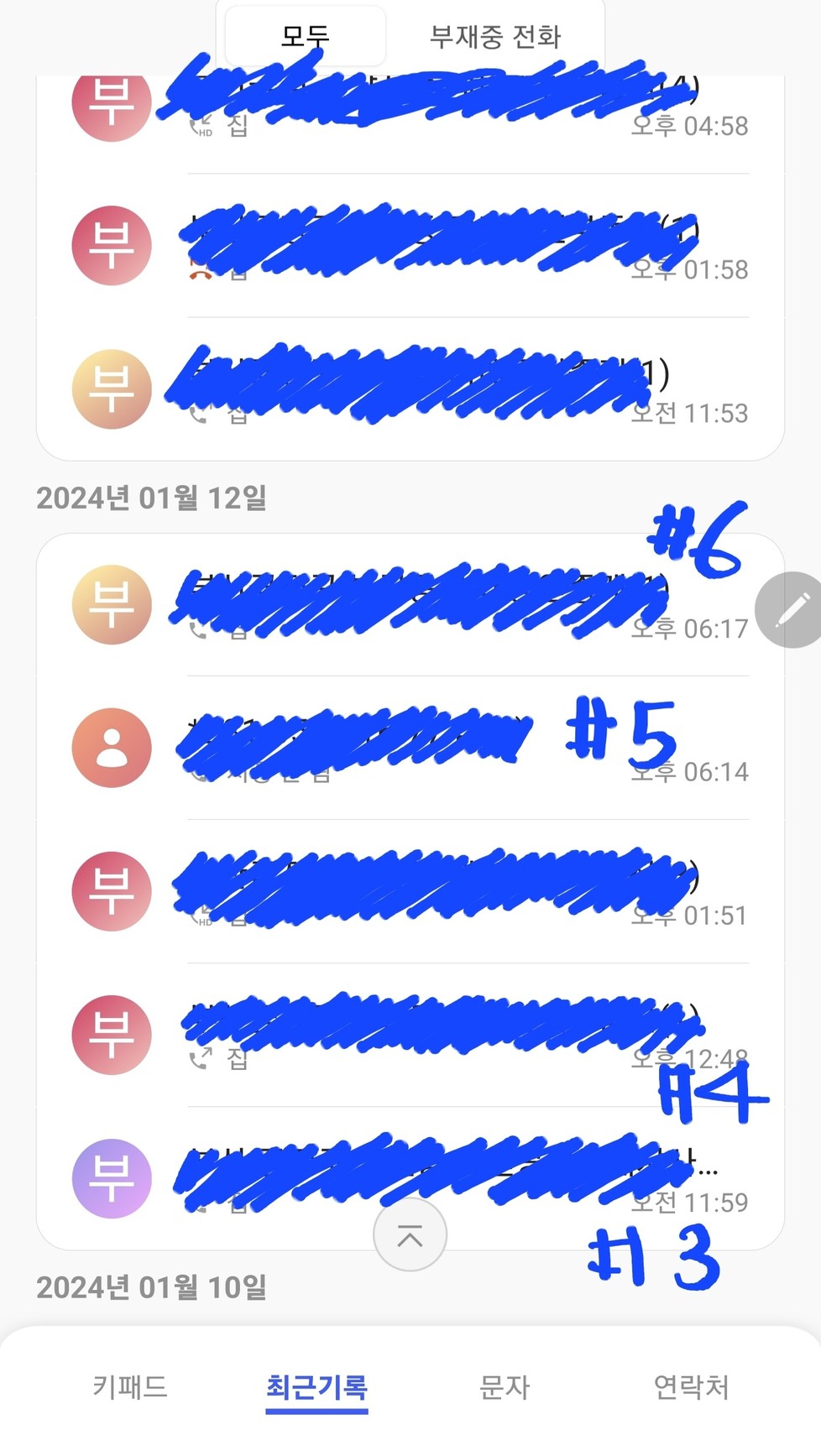The image size is (821, 1456).
Task: Switch to the 부재중 전화 tab
Action: point(494,37)
